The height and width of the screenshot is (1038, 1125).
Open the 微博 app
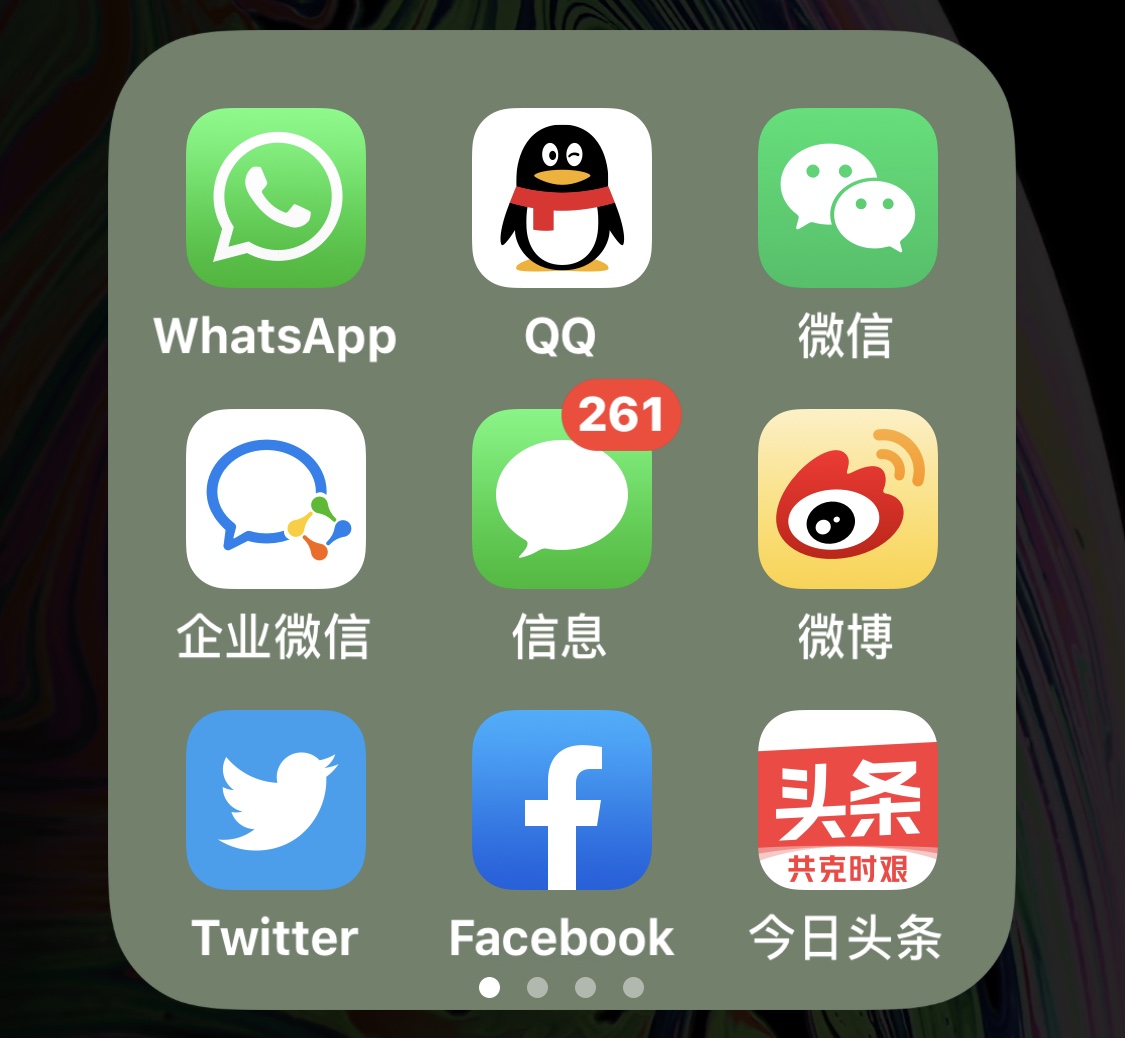click(x=847, y=498)
